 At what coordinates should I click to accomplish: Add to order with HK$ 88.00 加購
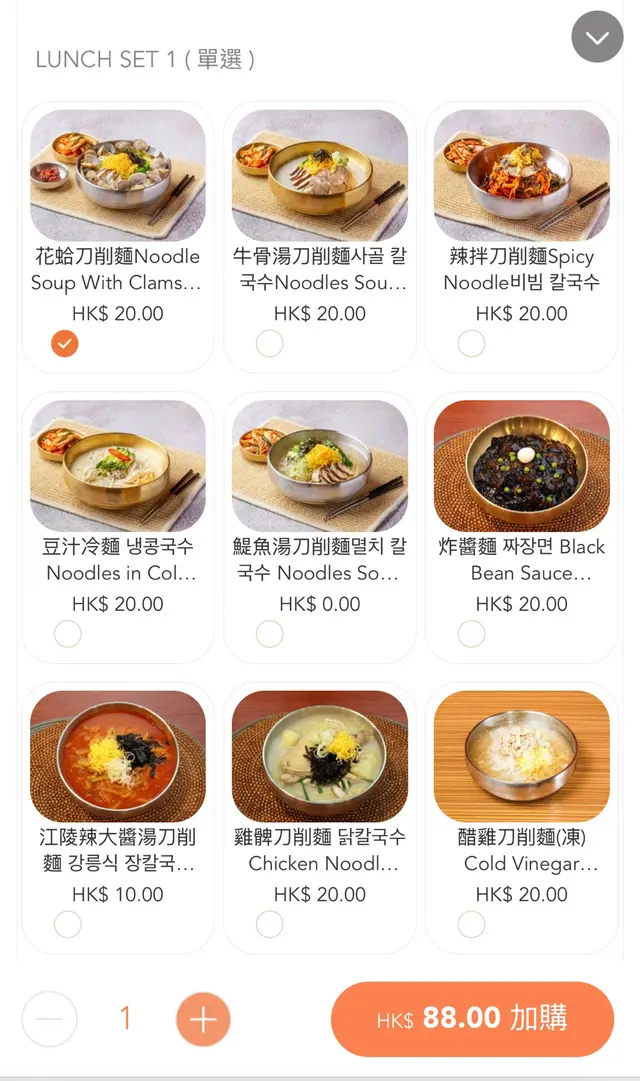click(x=472, y=1019)
